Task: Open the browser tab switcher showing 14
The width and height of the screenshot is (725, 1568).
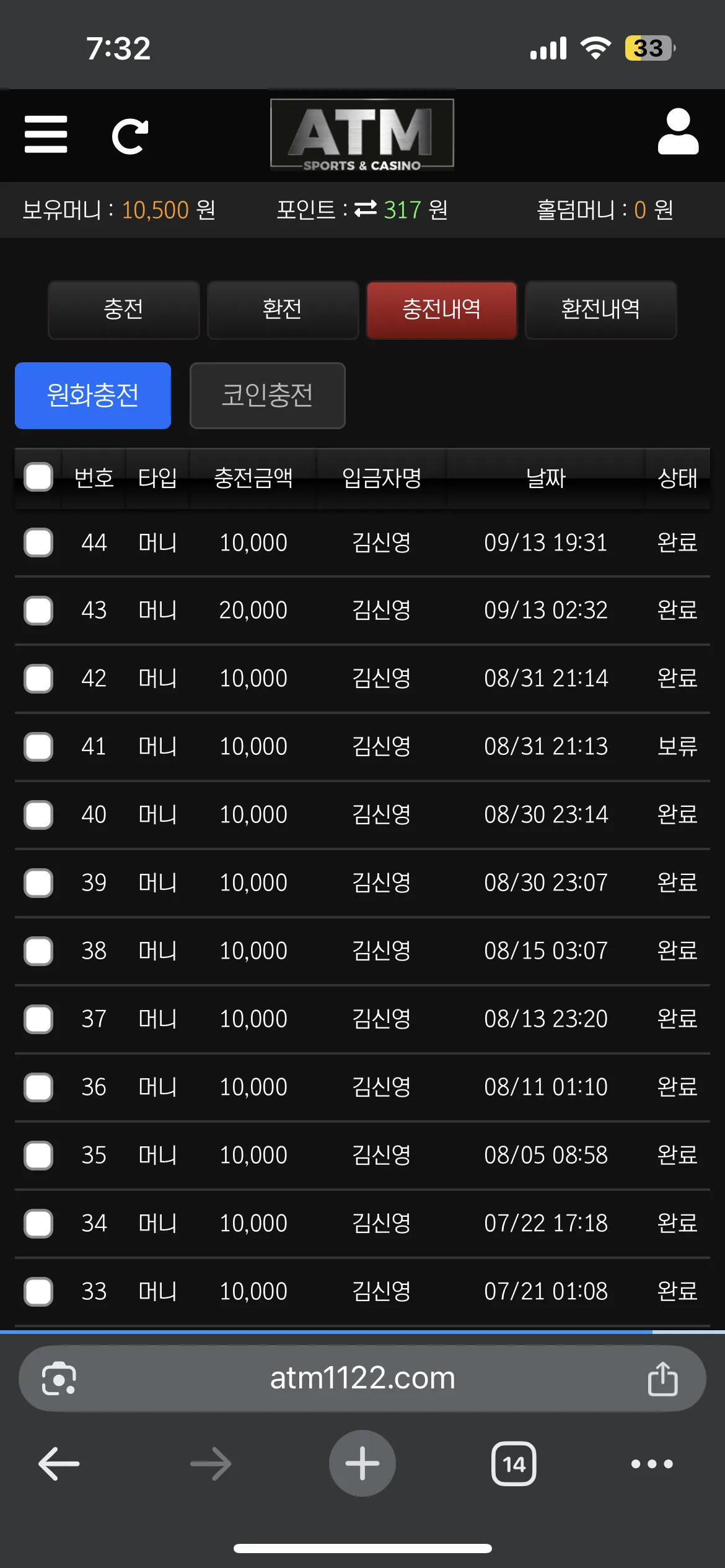Action: pos(514,1464)
